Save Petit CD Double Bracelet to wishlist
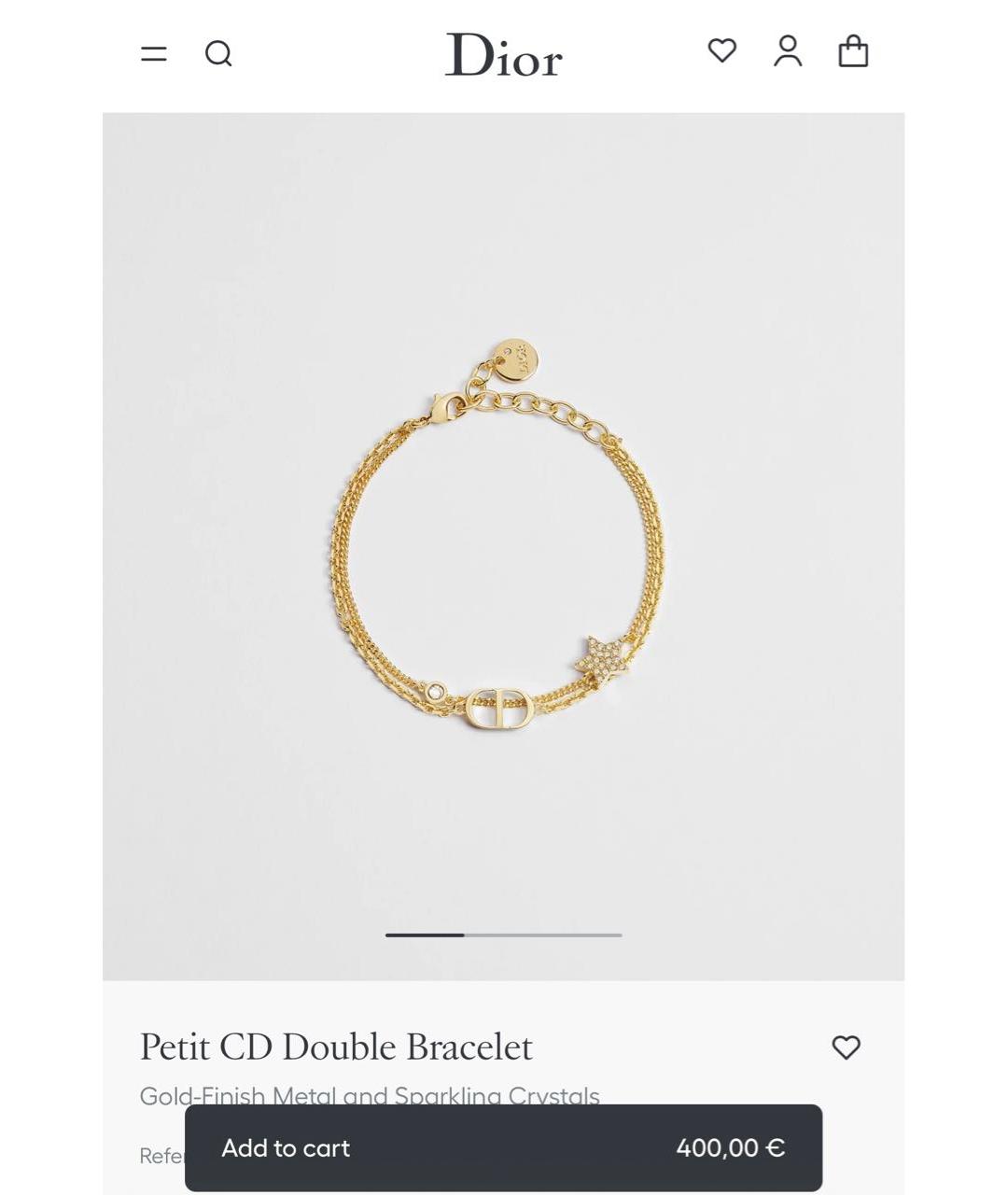Screen dimensions: 1008x1195 coord(846,1047)
